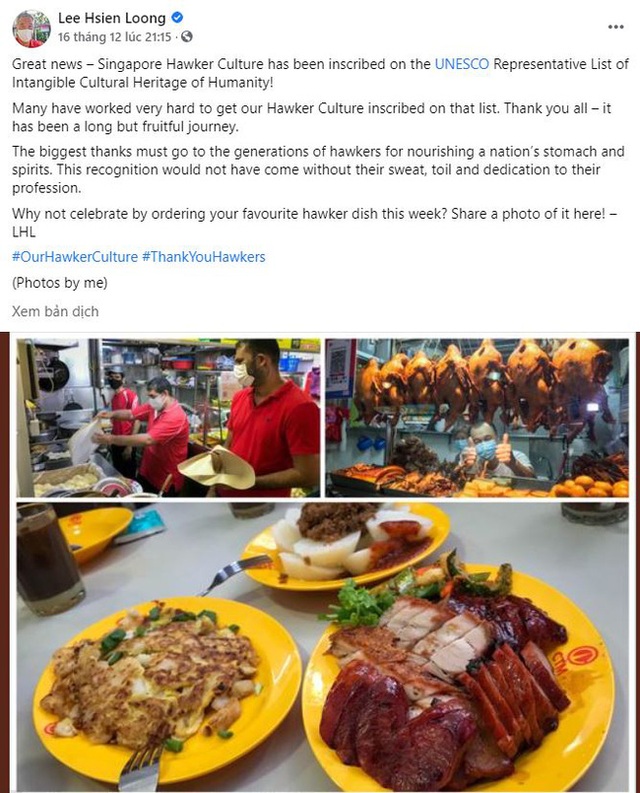View the hawkers cooking photo
The width and height of the screenshot is (640, 793).
pyautogui.click(x=168, y=417)
